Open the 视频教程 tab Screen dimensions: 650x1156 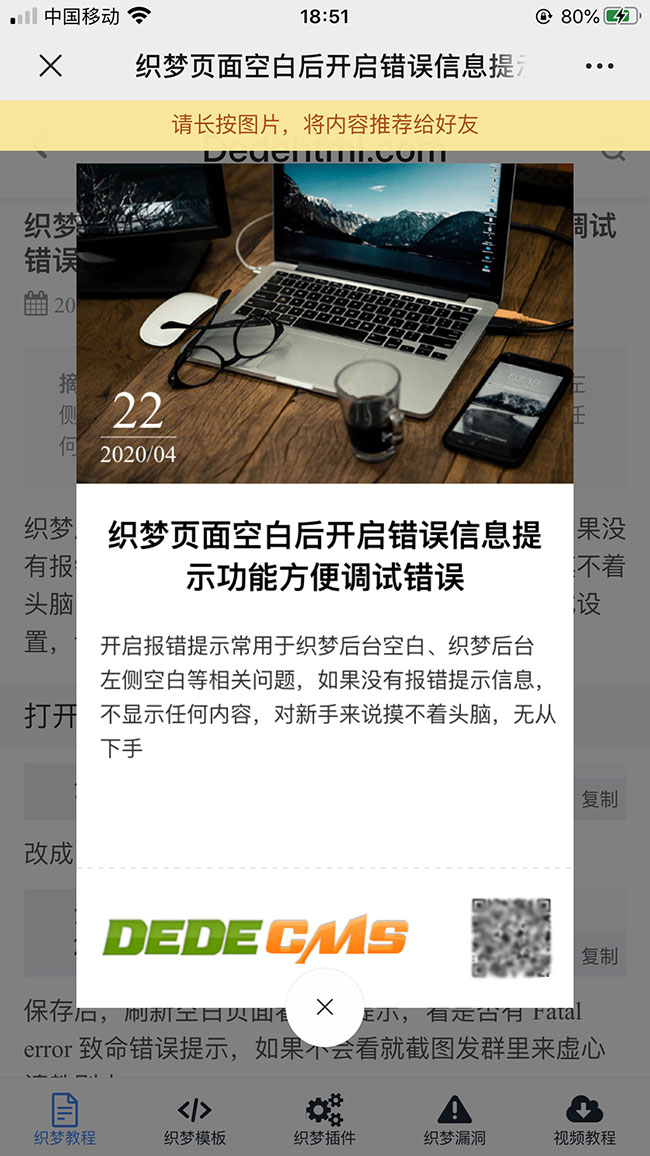point(584,1119)
